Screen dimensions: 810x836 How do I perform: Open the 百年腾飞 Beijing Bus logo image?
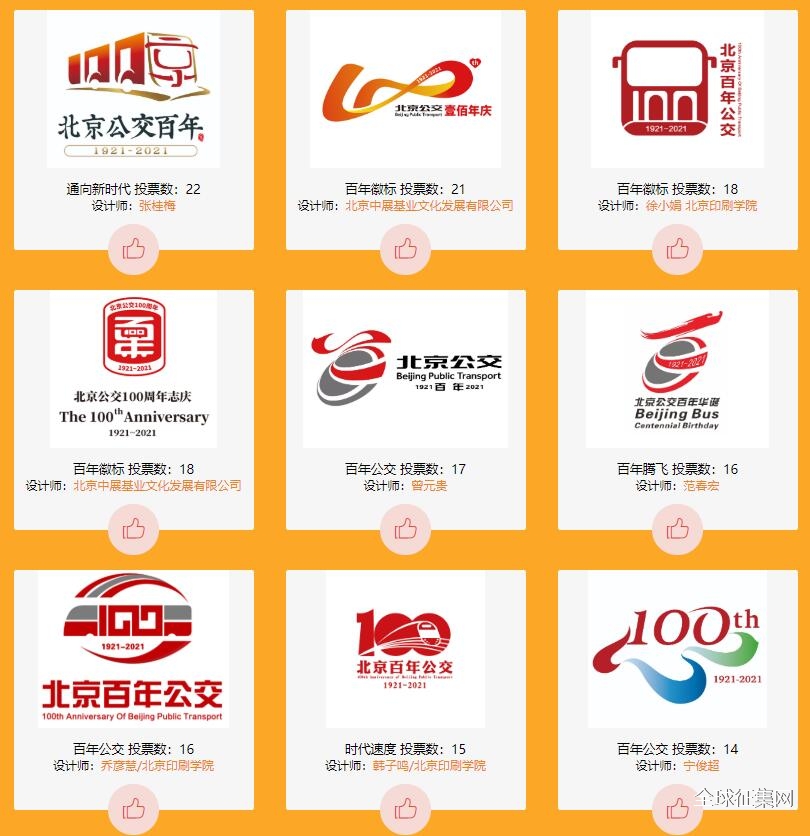pos(677,370)
